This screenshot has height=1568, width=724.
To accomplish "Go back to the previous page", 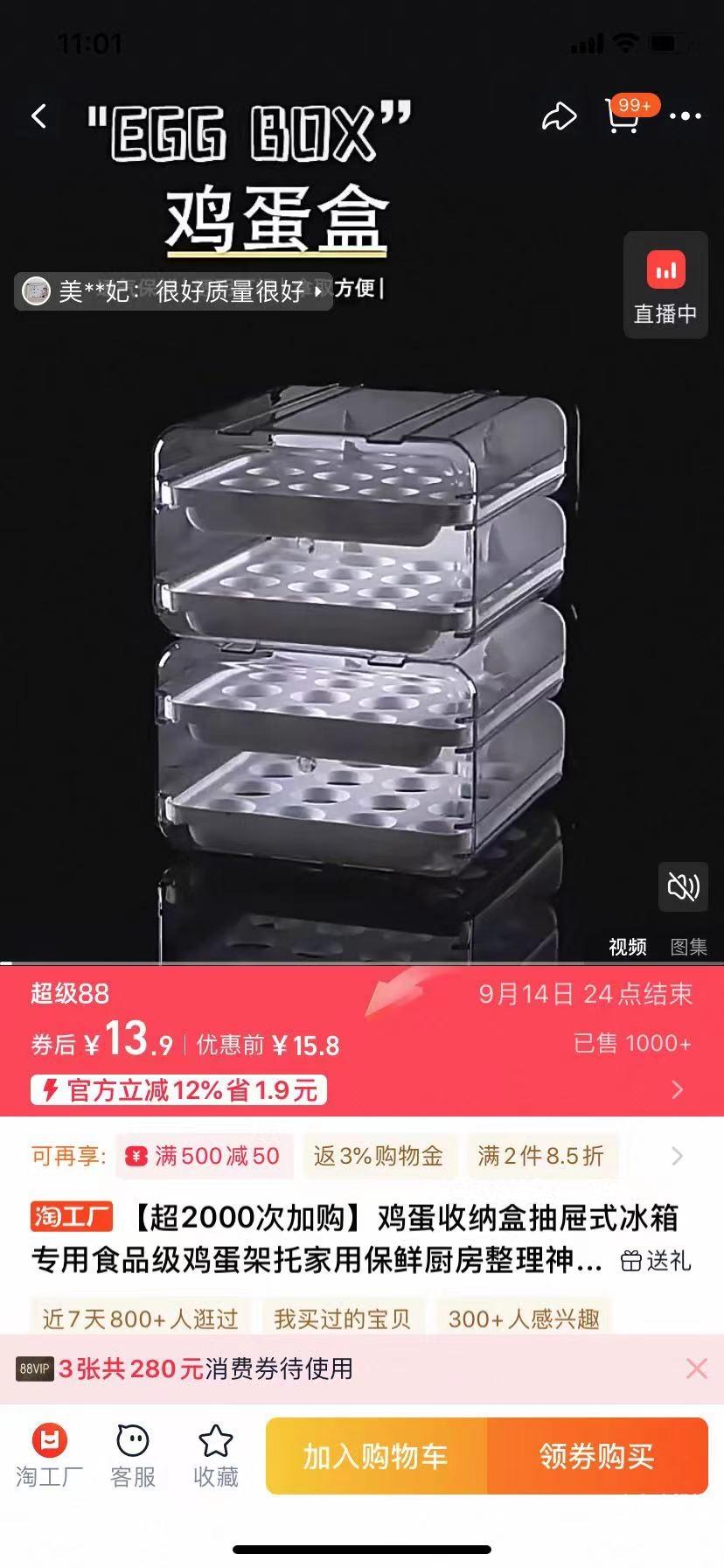I will click(39, 116).
